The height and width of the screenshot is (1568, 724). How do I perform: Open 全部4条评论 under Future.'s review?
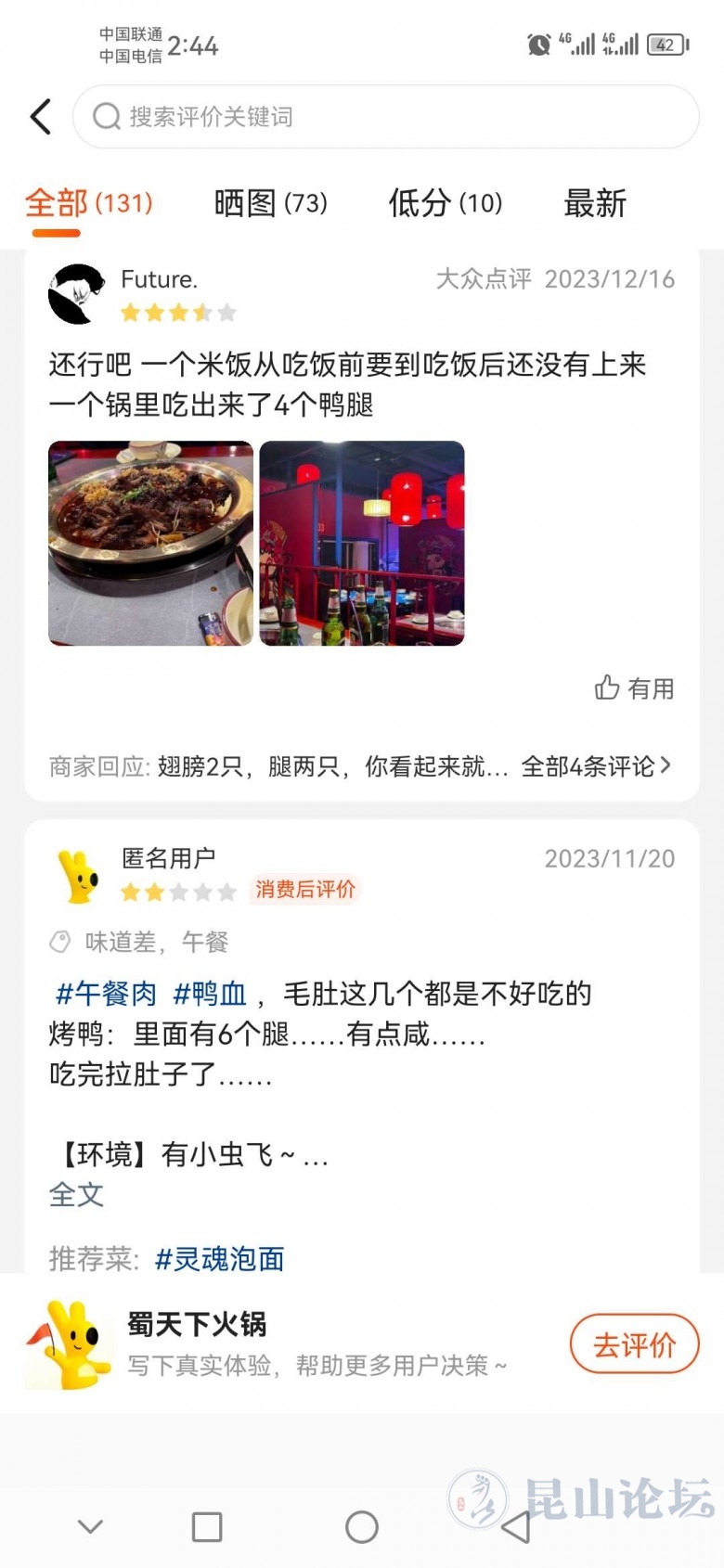[595, 766]
